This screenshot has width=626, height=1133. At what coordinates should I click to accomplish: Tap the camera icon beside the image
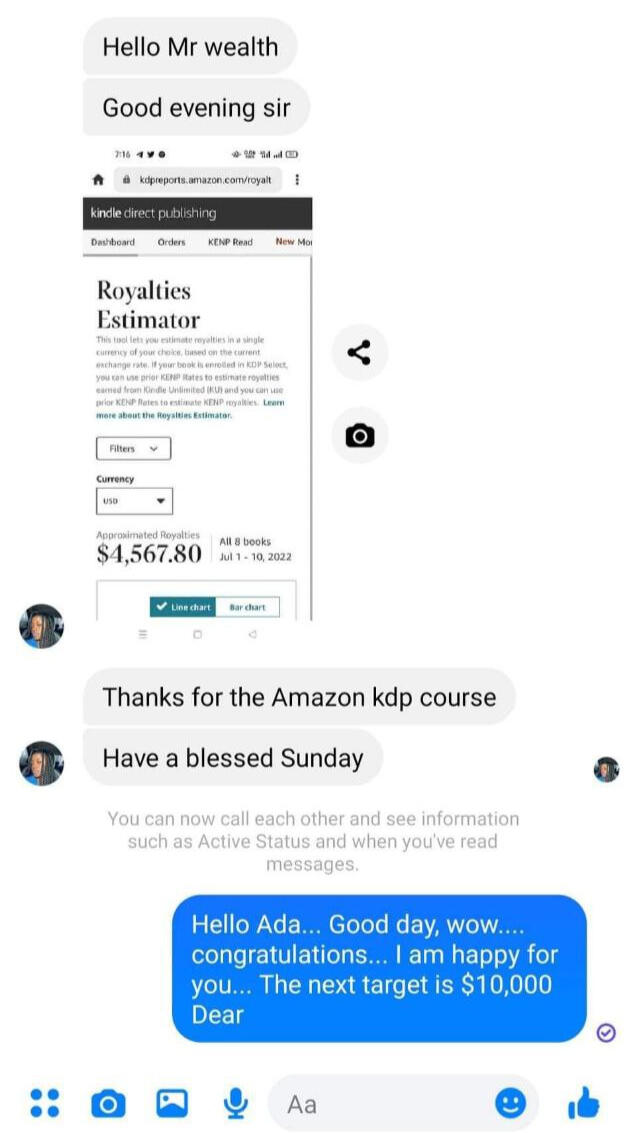tap(359, 436)
